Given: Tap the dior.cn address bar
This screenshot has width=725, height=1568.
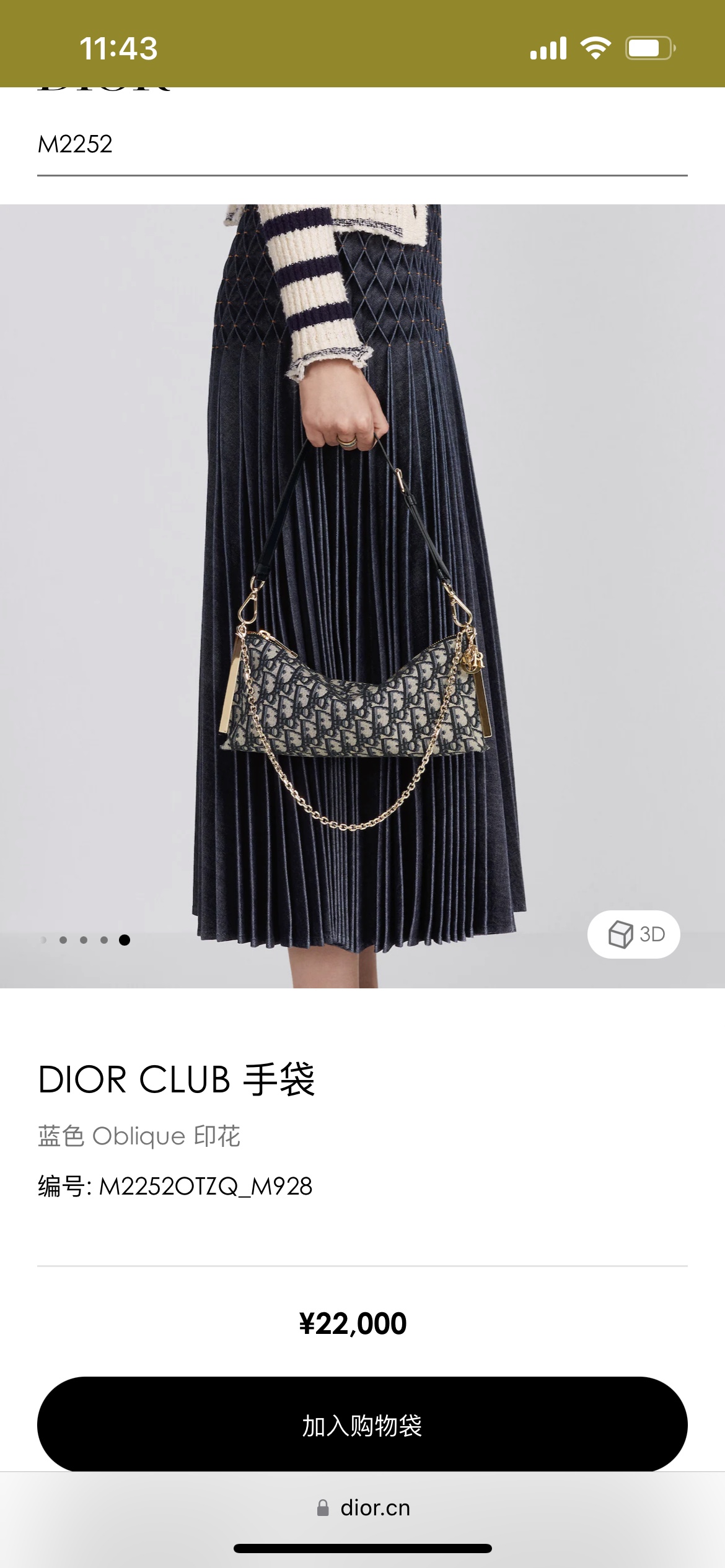Looking at the screenshot, I should (x=363, y=1507).
